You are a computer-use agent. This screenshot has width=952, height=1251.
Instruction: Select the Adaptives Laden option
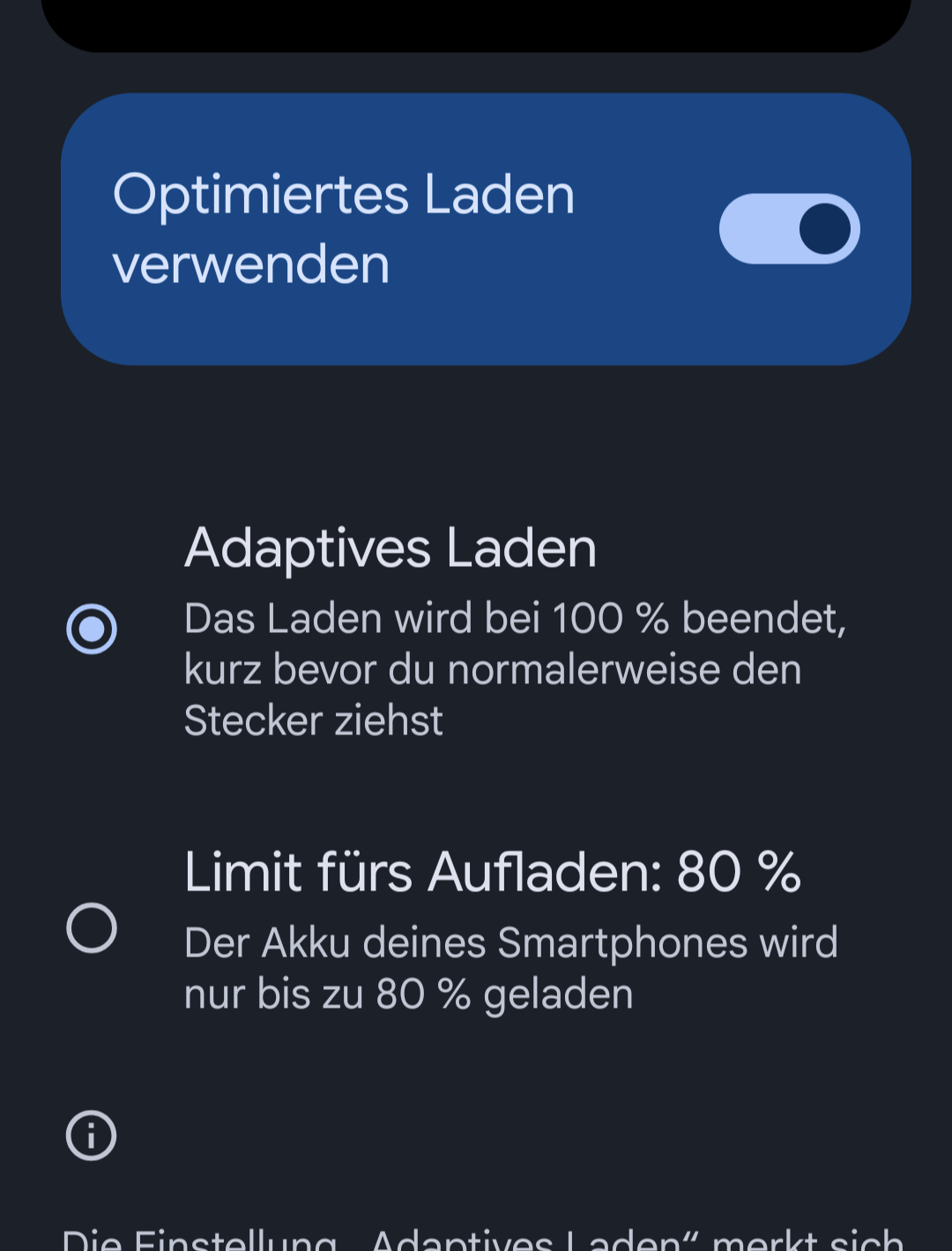point(92,629)
